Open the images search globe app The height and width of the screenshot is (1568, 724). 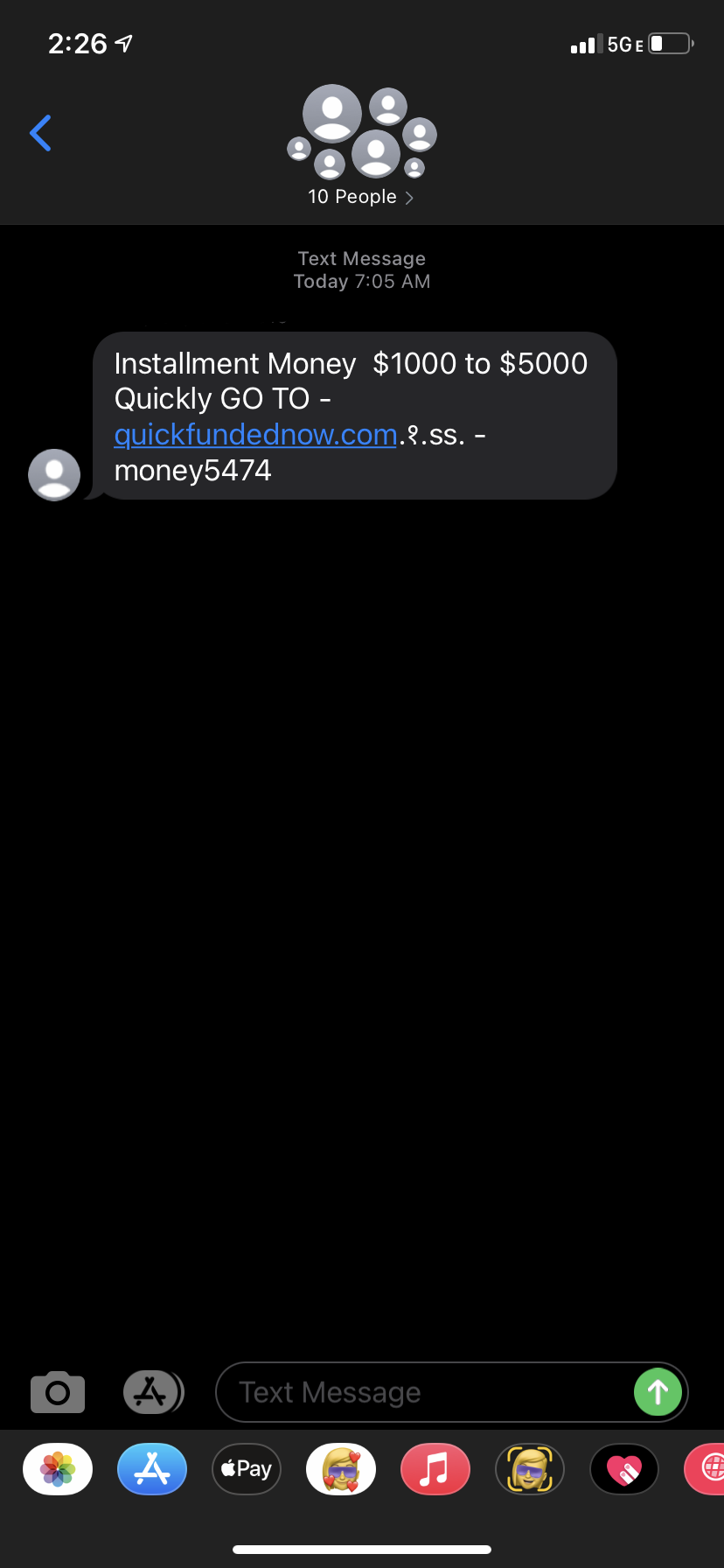point(708,1469)
